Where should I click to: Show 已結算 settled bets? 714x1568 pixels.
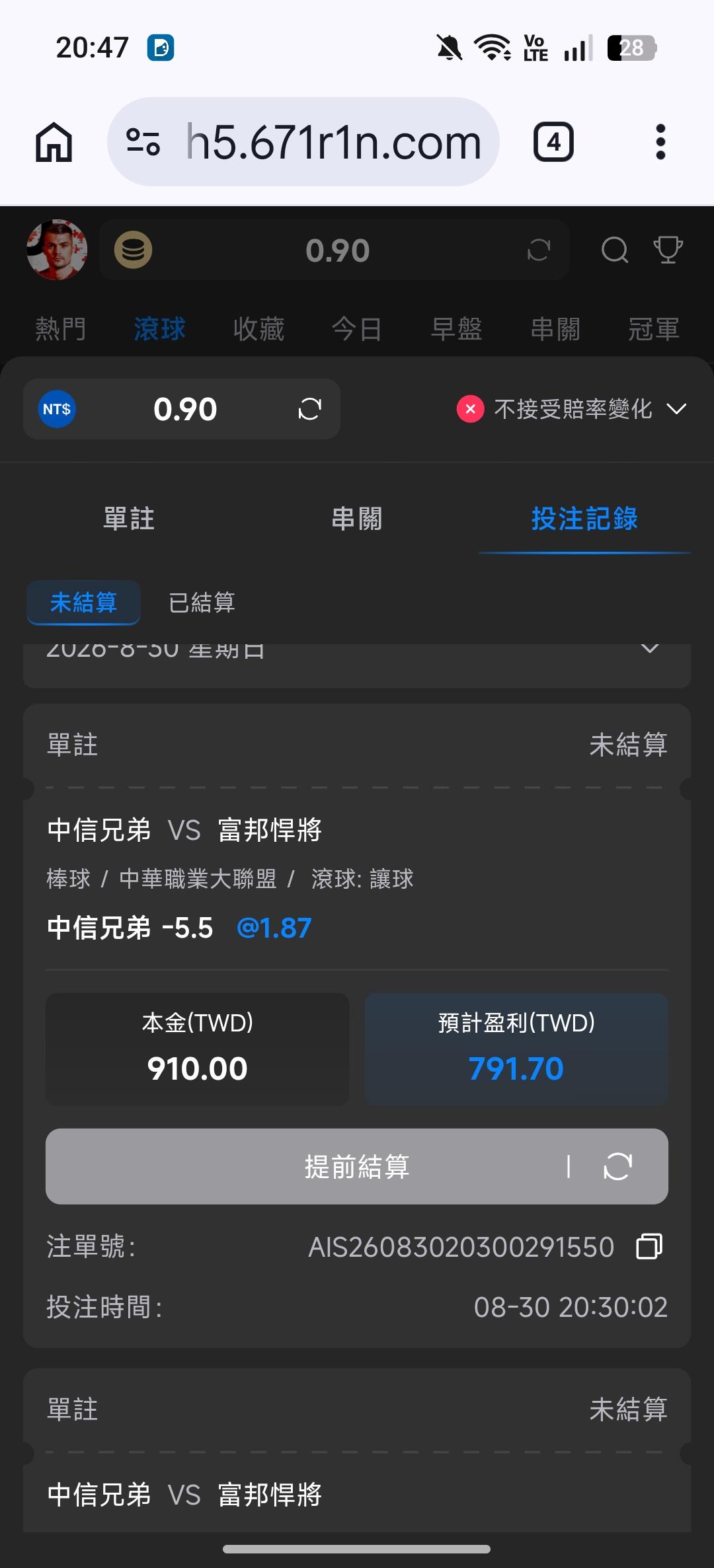(202, 603)
